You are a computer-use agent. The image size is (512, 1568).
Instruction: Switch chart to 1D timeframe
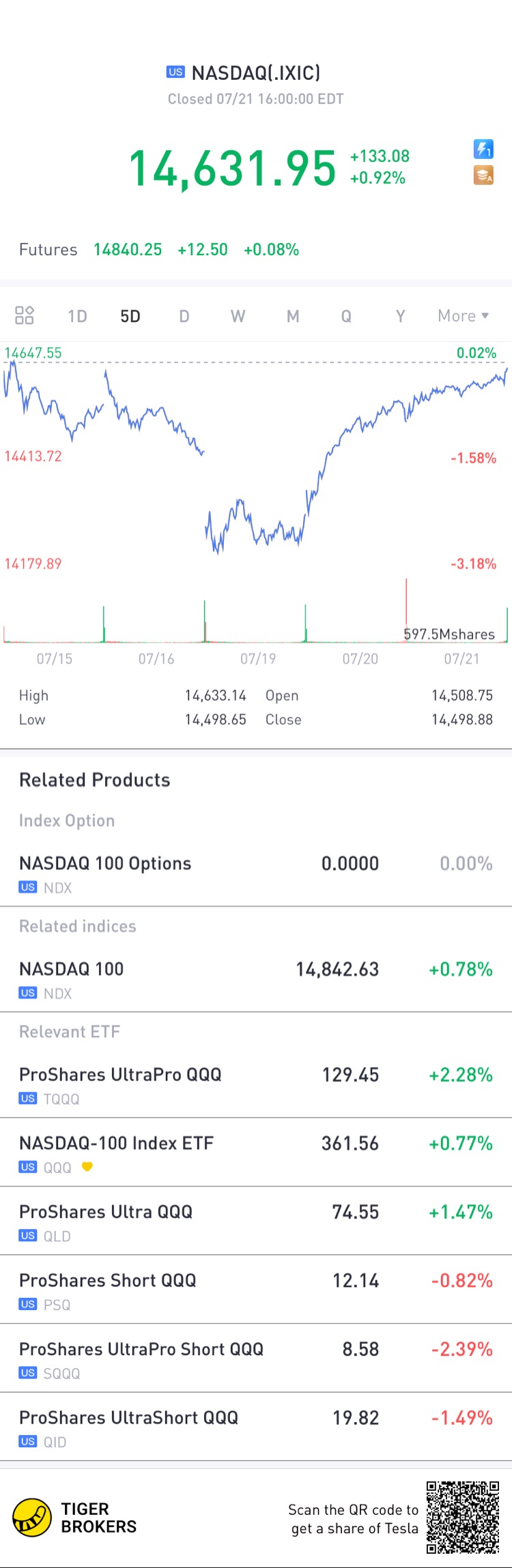point(77,317)
